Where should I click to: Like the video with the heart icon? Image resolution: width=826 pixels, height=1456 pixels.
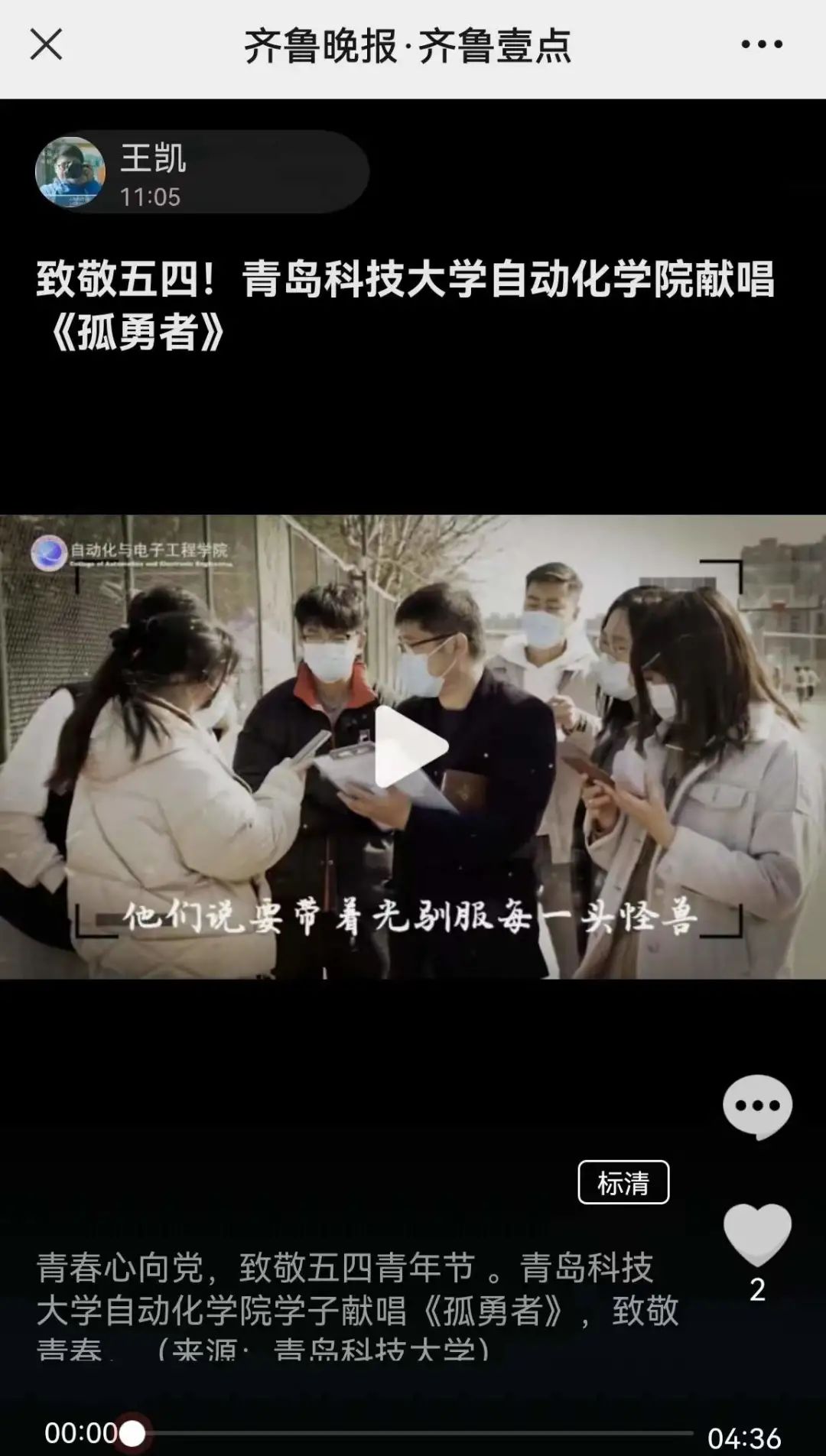[757, 1234]
